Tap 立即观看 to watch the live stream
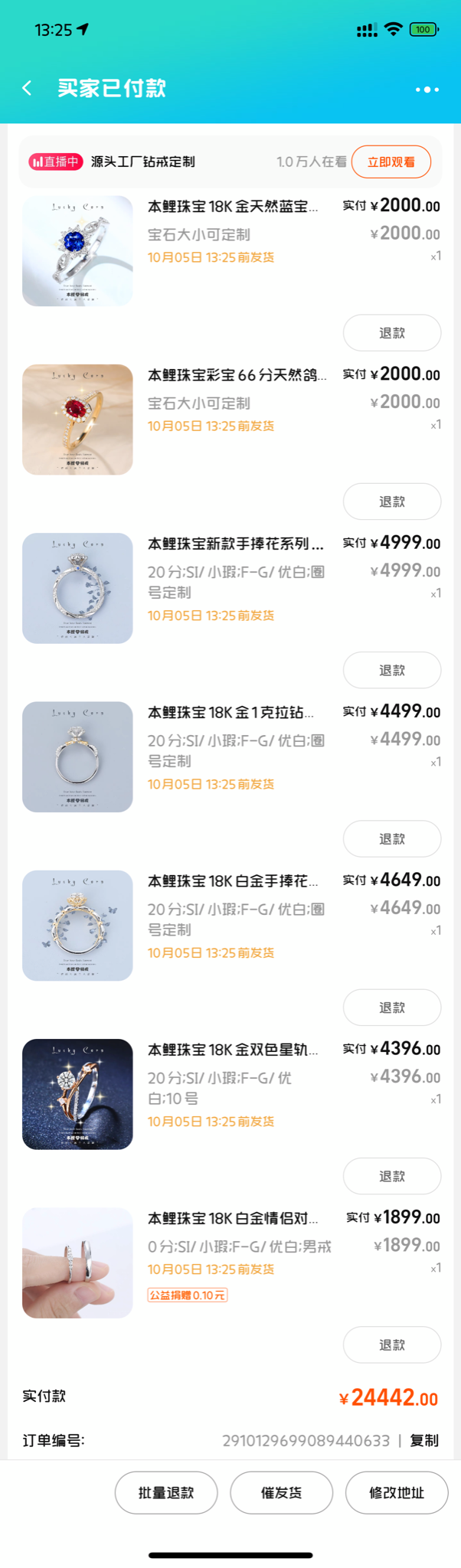This screenshot has height=1568, width=461. tap(391, 162)
